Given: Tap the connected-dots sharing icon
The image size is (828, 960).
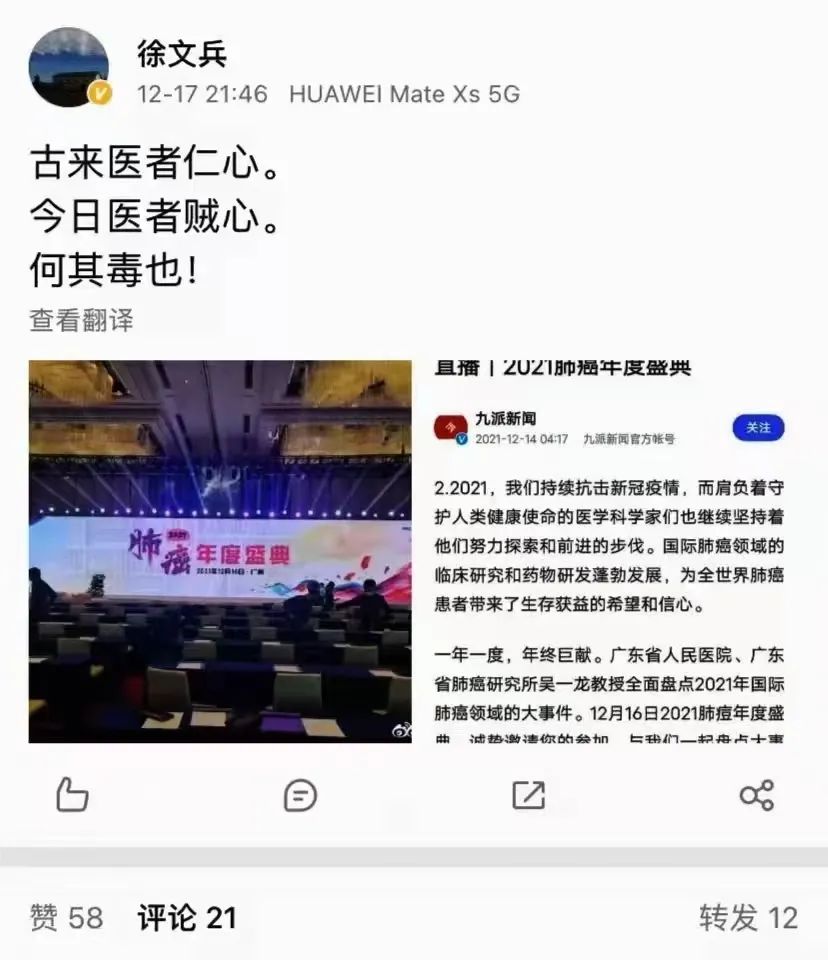Looking at the screenshot, I should click(x=758, y=795).
